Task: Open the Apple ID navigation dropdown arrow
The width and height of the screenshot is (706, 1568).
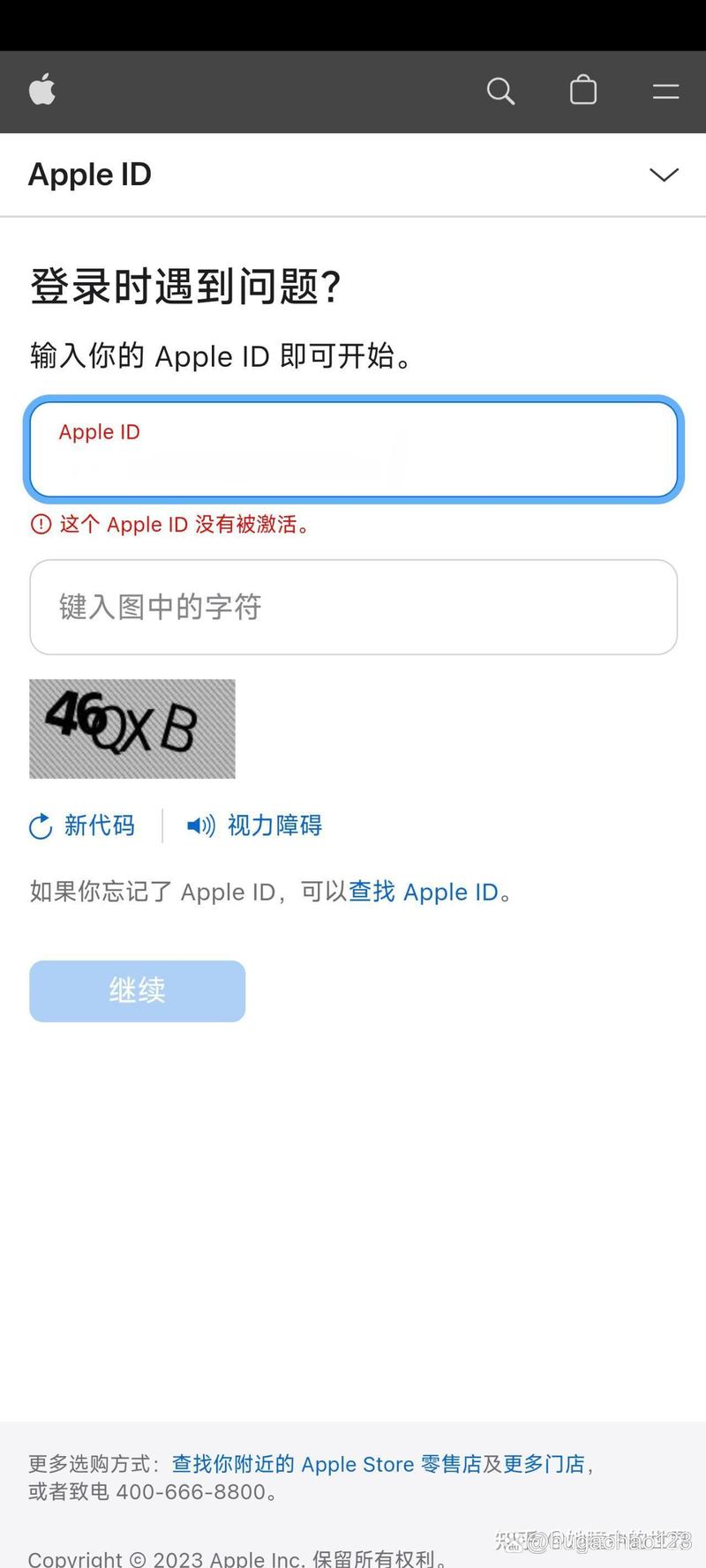Action: (663, 175)
